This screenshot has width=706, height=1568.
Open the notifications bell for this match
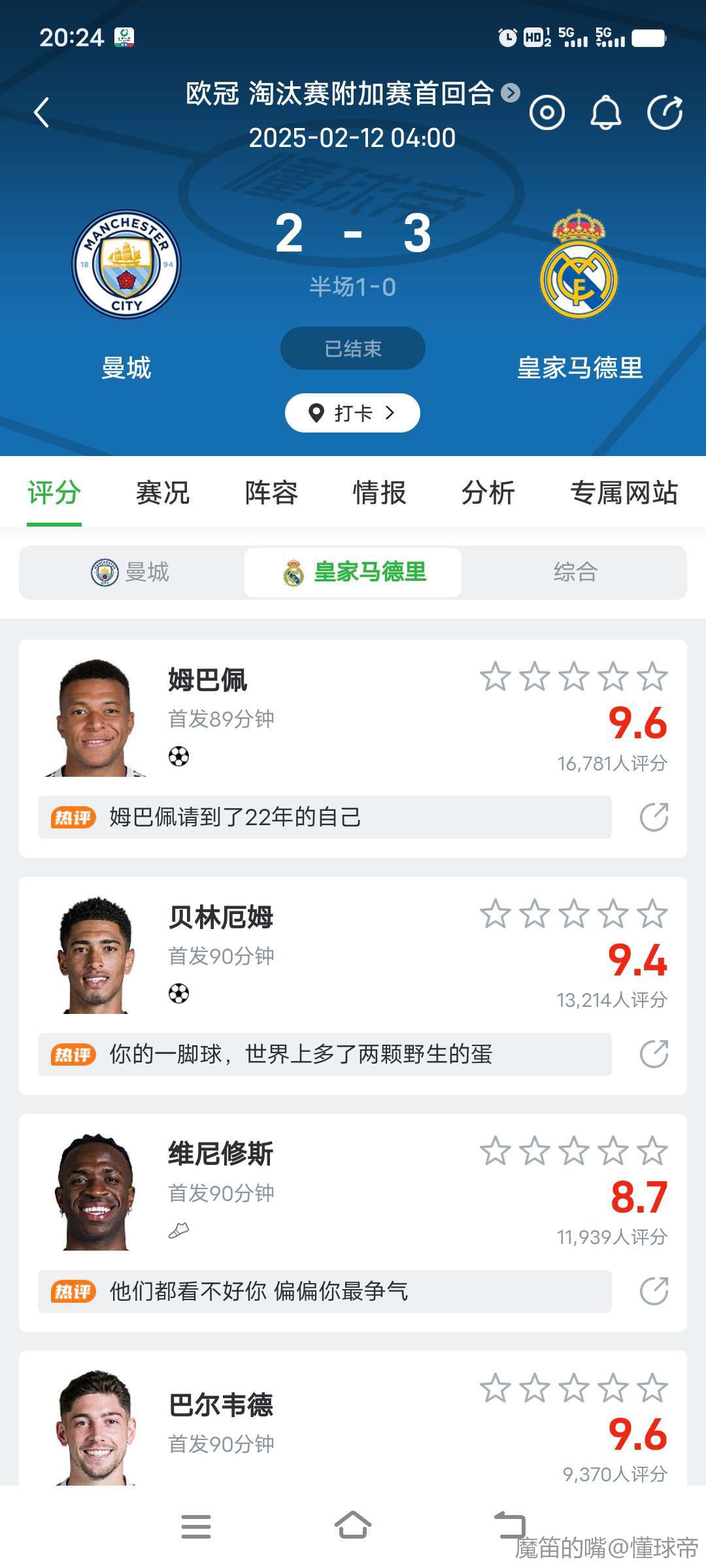tap(605, 112)
